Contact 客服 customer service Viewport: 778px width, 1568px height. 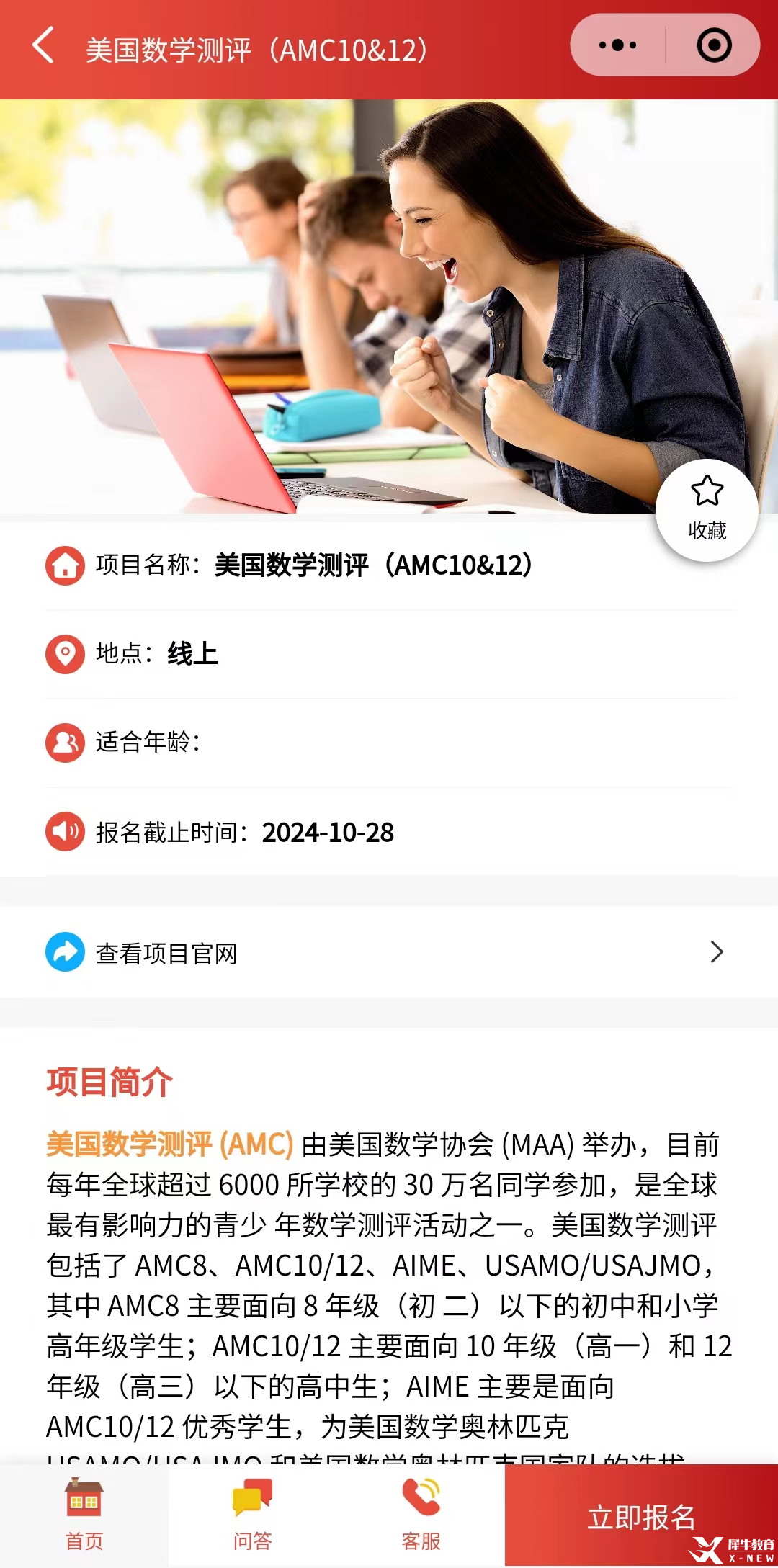click(x=421, y=1515)
